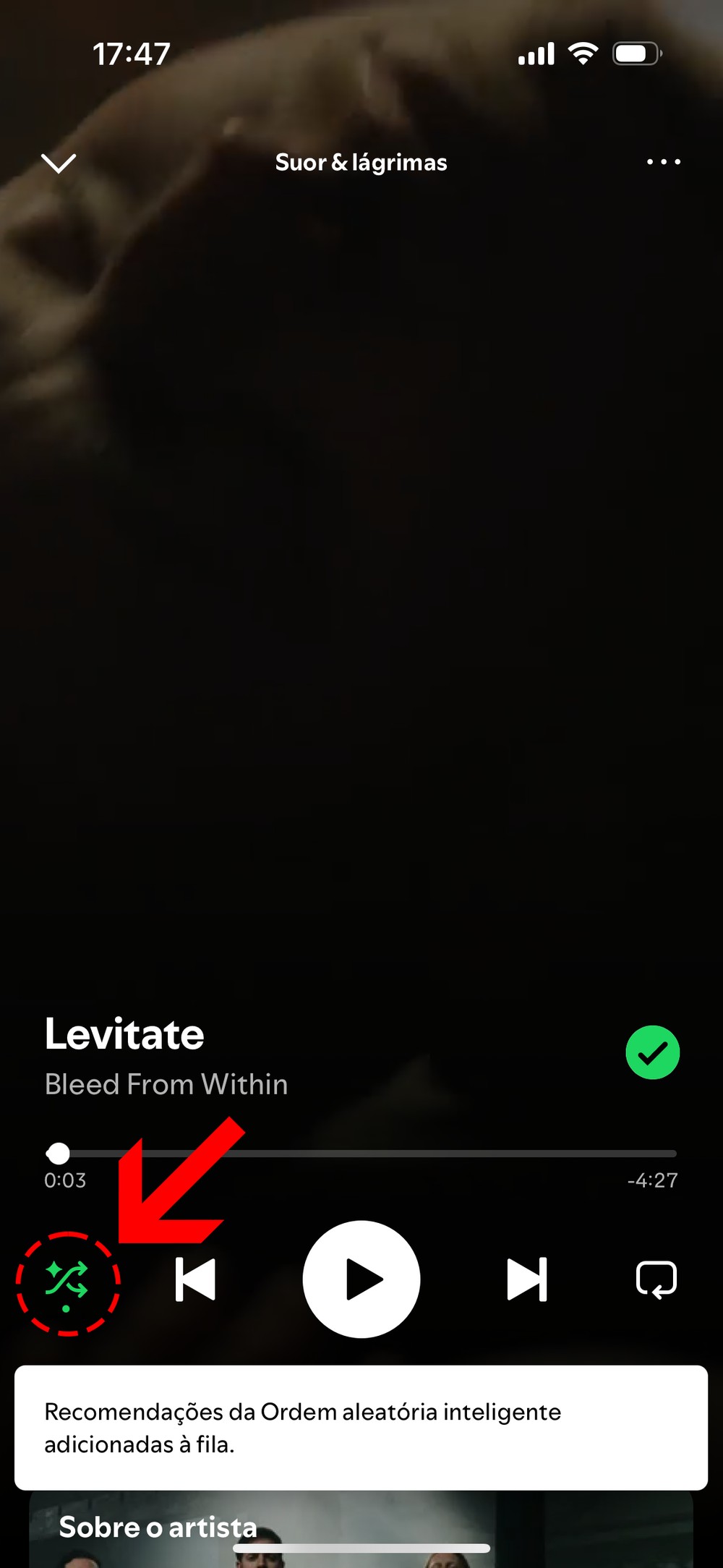723x1568 pixels.
Task: Tap the song progress bar
Action: click(361, 1153)
